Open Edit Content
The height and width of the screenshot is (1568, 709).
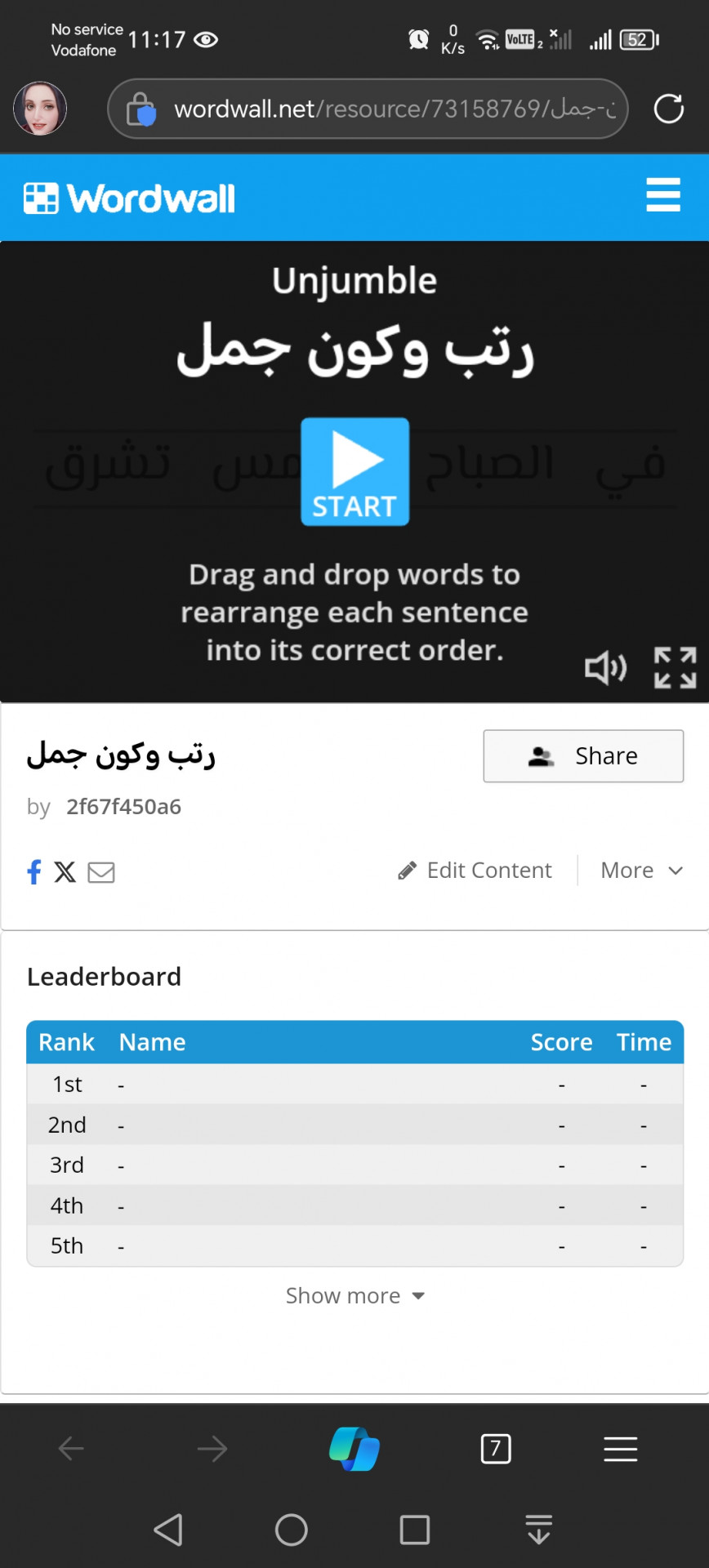coord(475,871)
